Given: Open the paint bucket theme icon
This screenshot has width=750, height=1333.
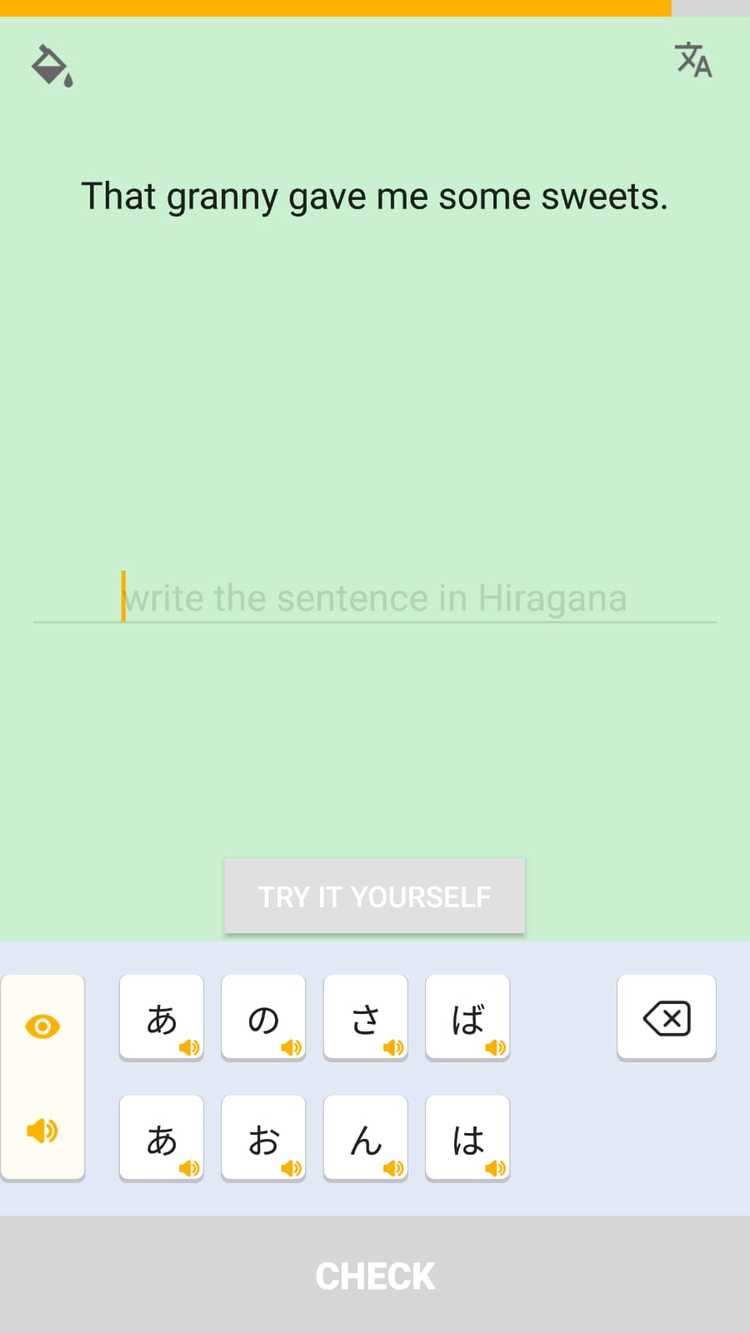Looking at the screenshot, I should coord(52,66).
